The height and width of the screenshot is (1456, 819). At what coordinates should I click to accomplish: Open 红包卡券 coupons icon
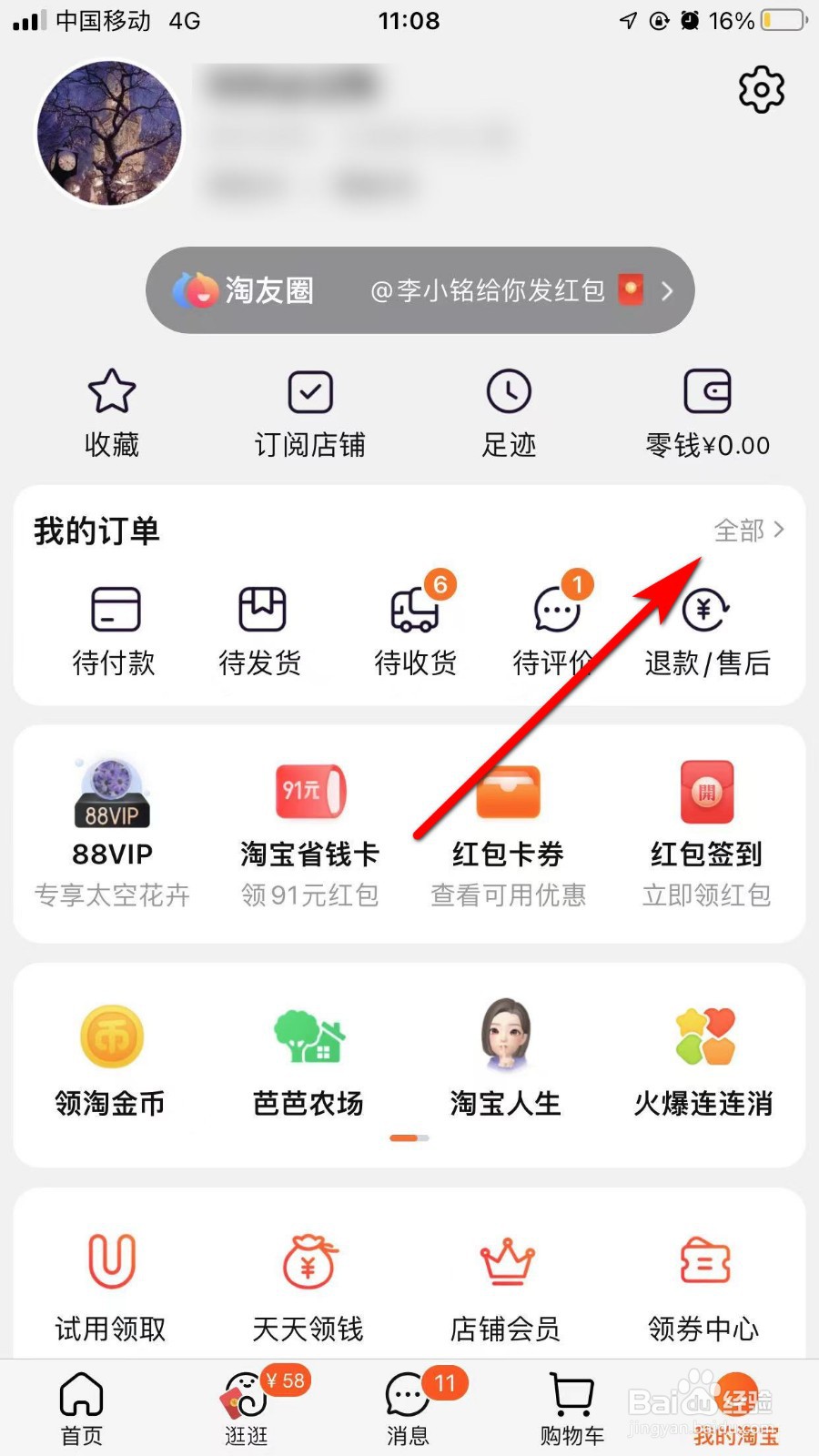coord(508,819)
